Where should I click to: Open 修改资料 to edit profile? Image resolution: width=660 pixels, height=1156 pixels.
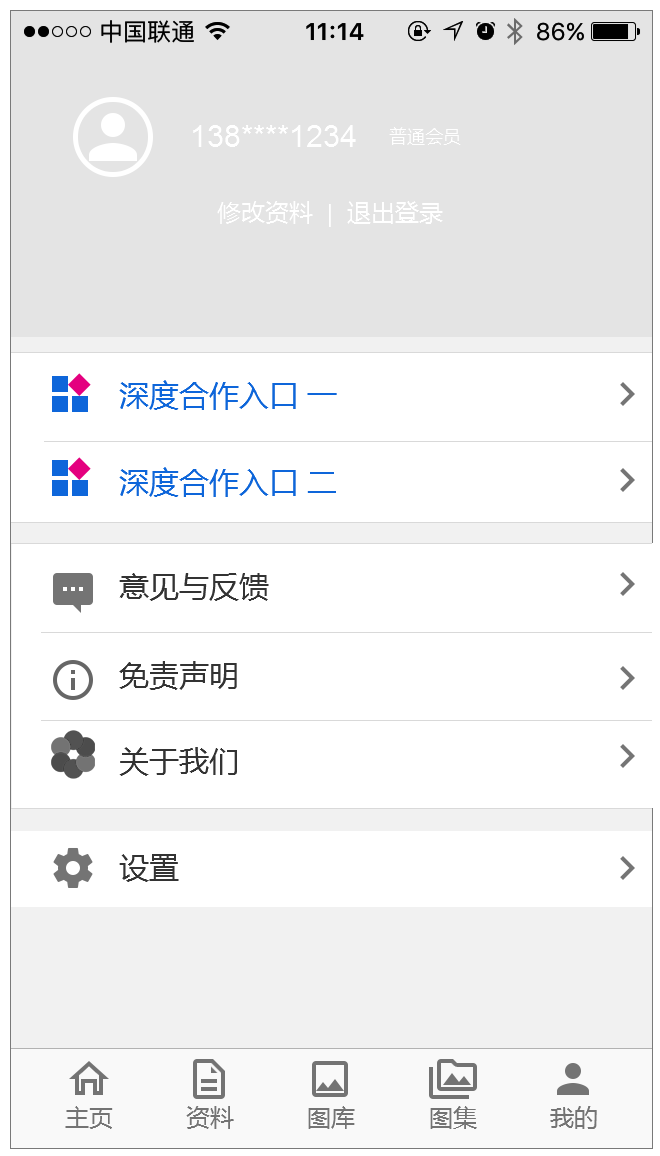(265, 213)
